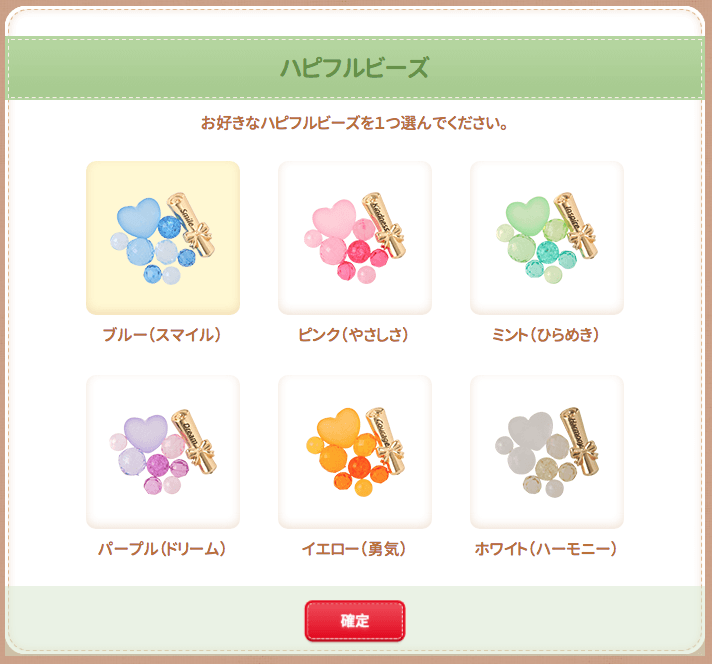Select the ブルー（スマイル） beads tile
712x664 pixels.
click(x=163, y=238)
